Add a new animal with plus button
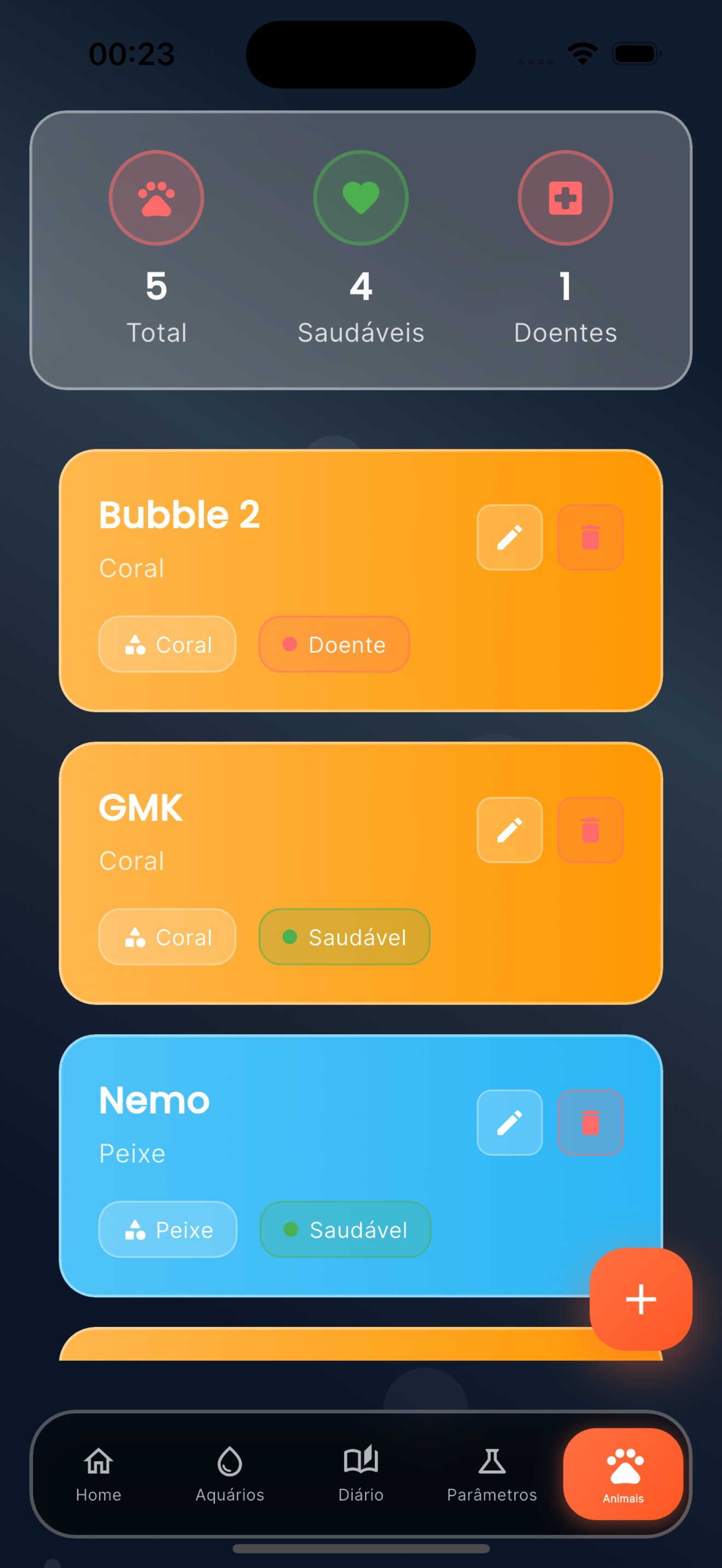Viewport: 722px width, 1568px height. click(641, 1299)
